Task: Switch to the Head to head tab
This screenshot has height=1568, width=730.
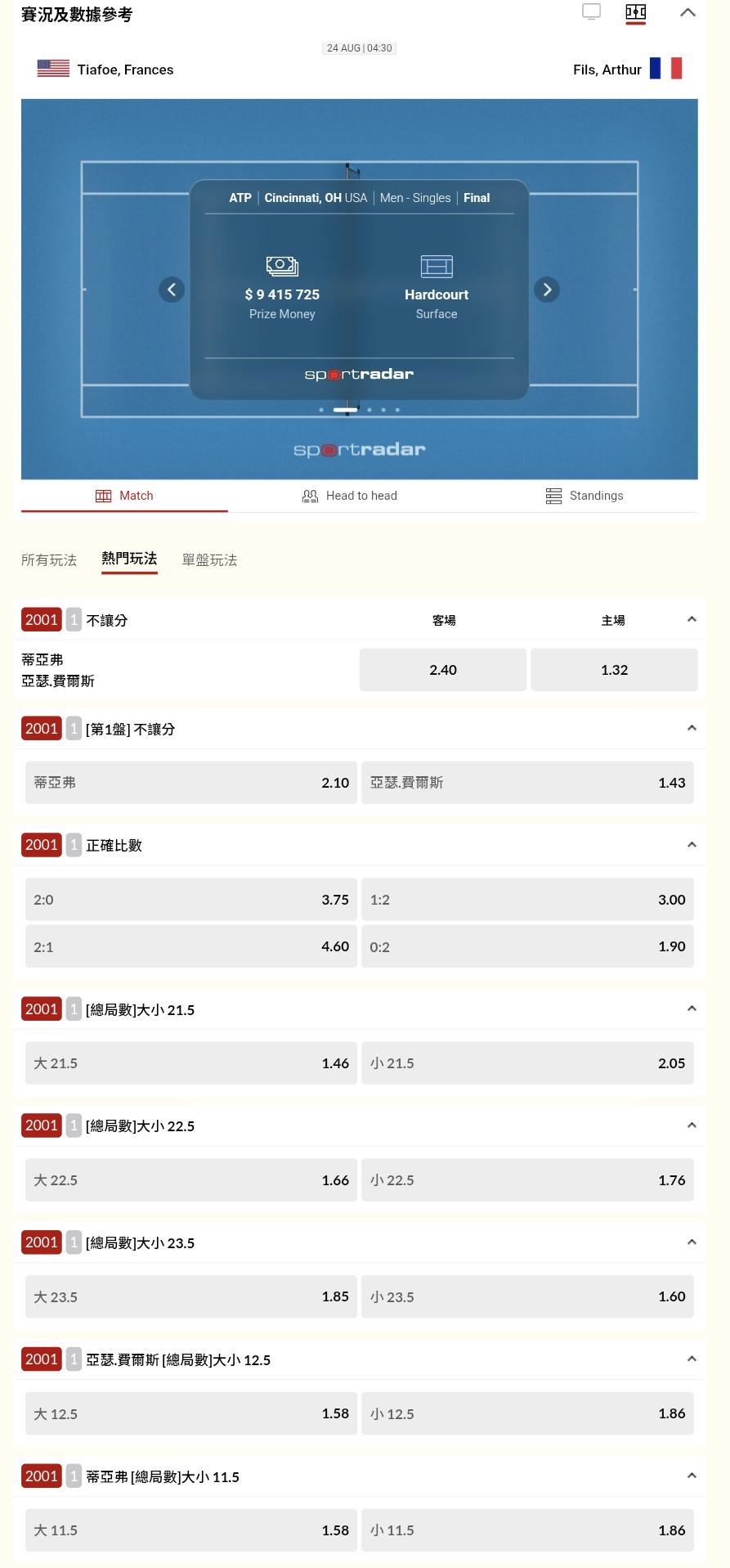Action: 350,496
